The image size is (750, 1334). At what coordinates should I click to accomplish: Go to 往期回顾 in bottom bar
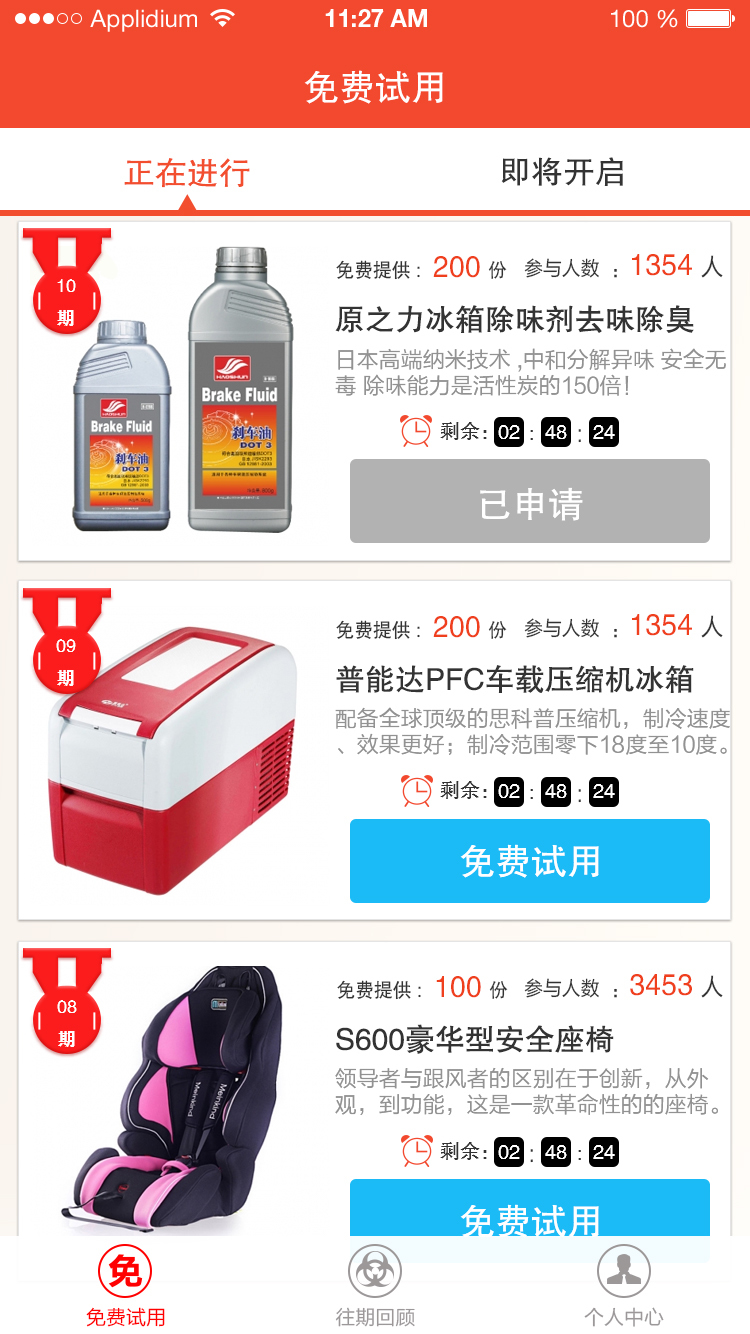click(x=375, y=1286)
